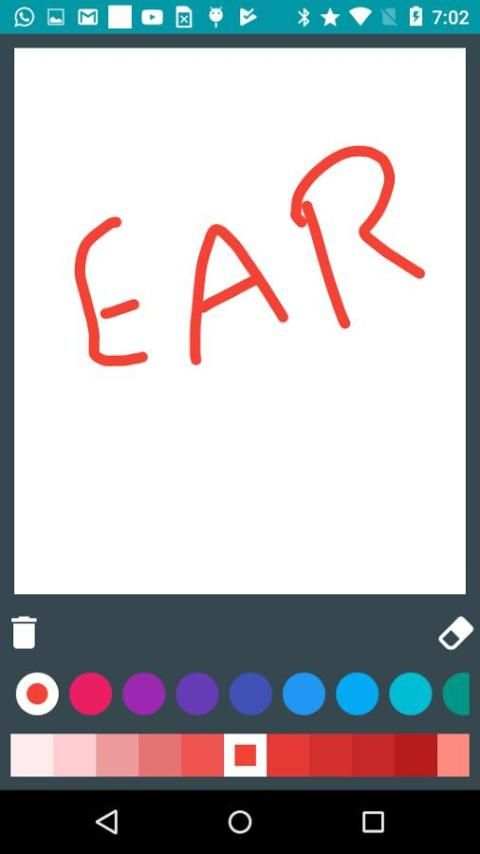This screenshot has width=480, height=854.
Task: Tap the currently selected red shade square
Action: [245, 755]
